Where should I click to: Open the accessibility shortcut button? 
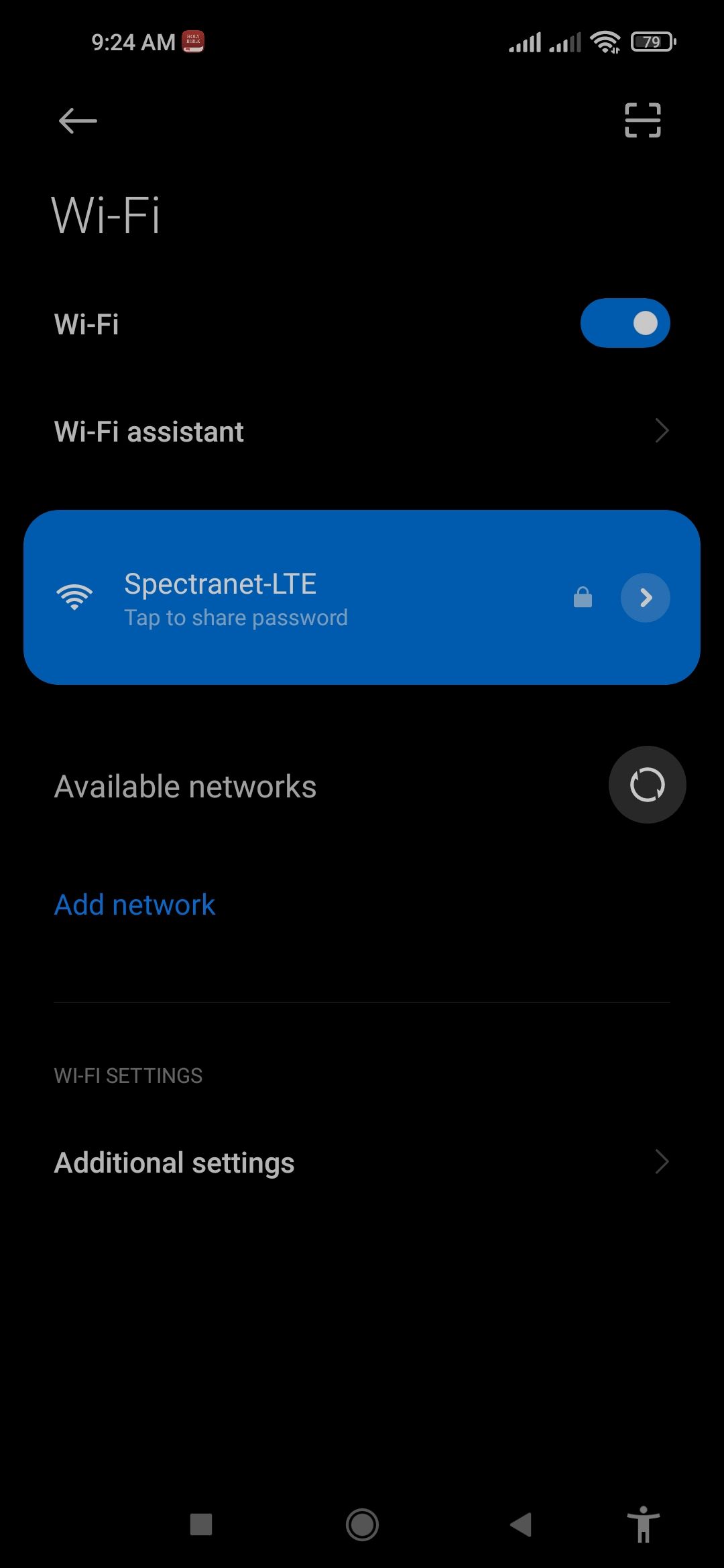click(643, 1524)
